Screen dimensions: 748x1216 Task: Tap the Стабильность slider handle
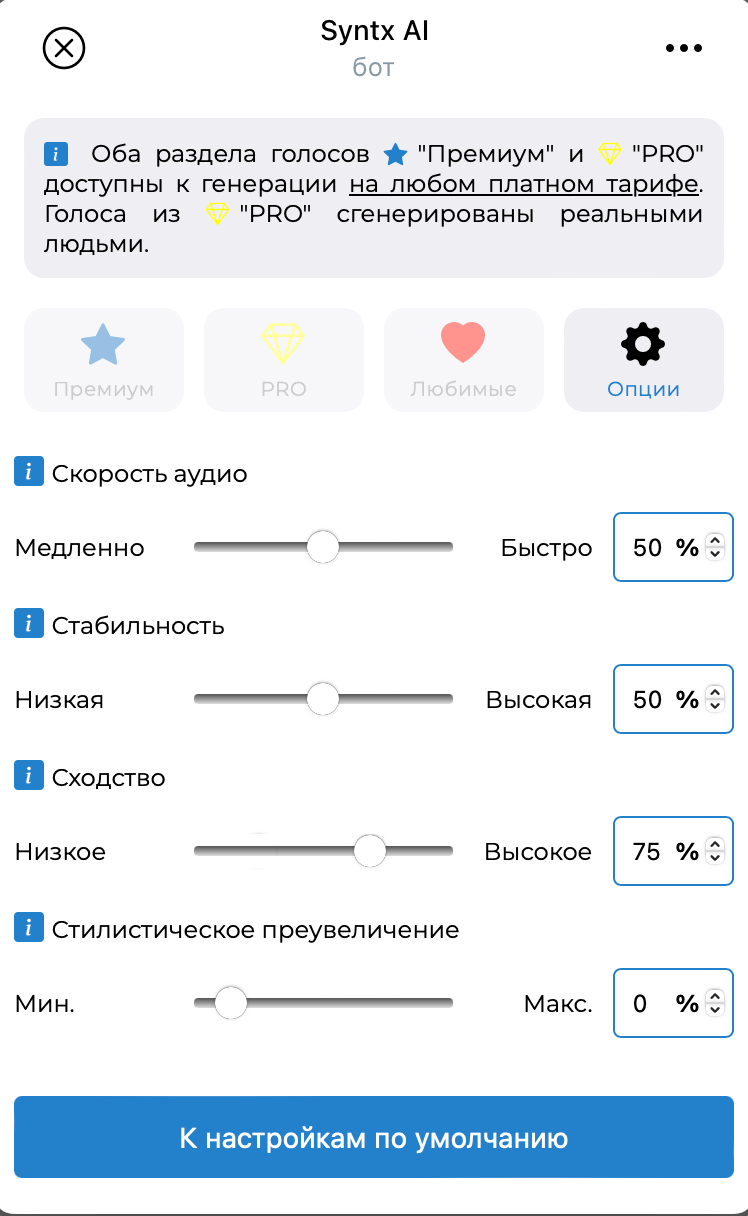click(323, 699)
